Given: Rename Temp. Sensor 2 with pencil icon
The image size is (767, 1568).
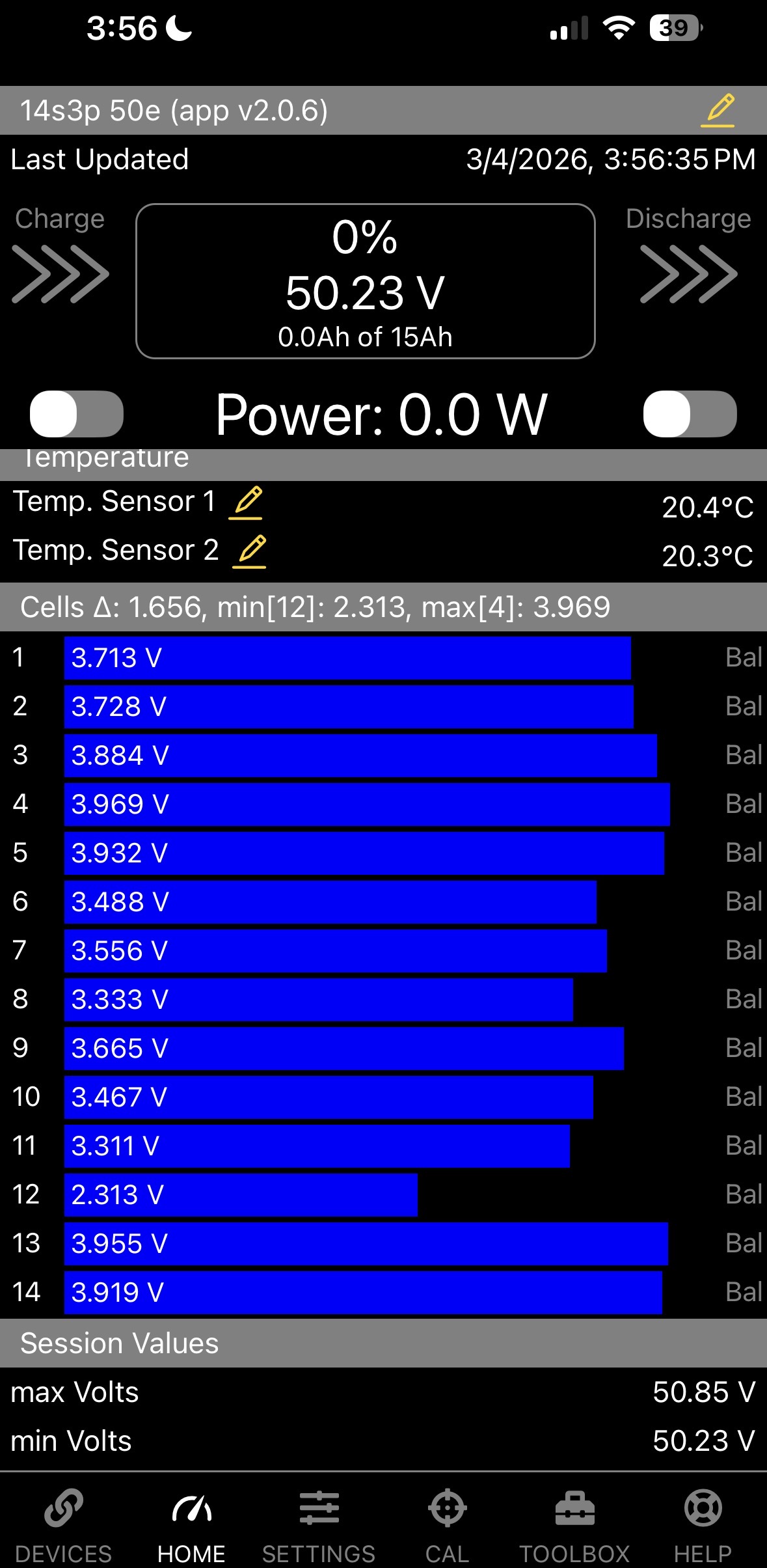Looking at the screenshot, I should click(x=250, y=551).
